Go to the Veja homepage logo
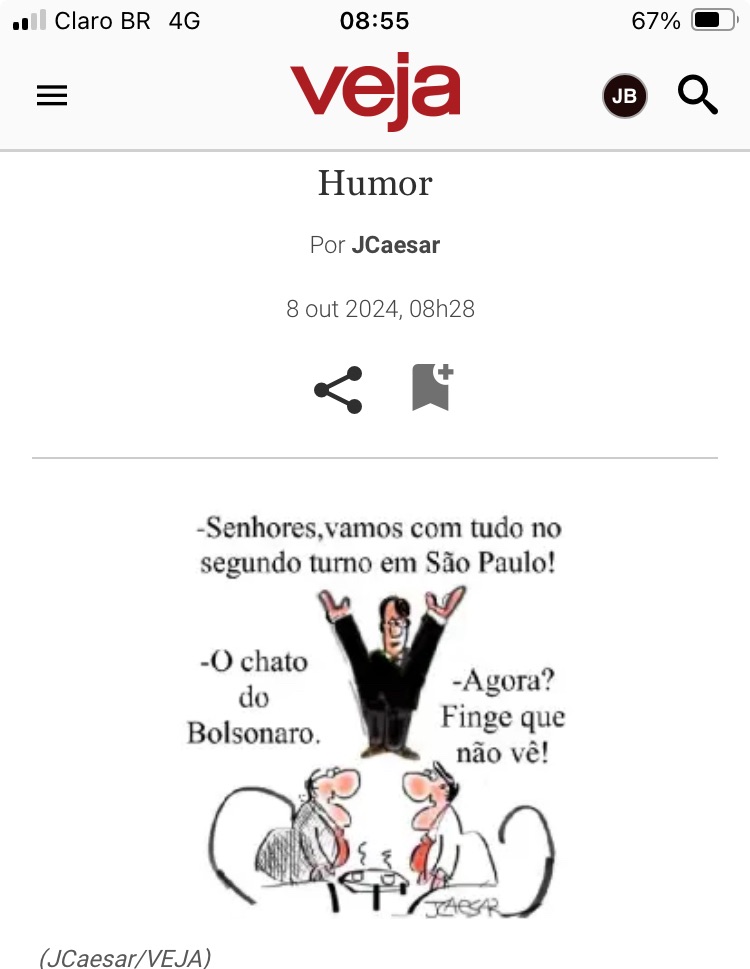Viewport: 750px width, 969px height. point(375,91)
